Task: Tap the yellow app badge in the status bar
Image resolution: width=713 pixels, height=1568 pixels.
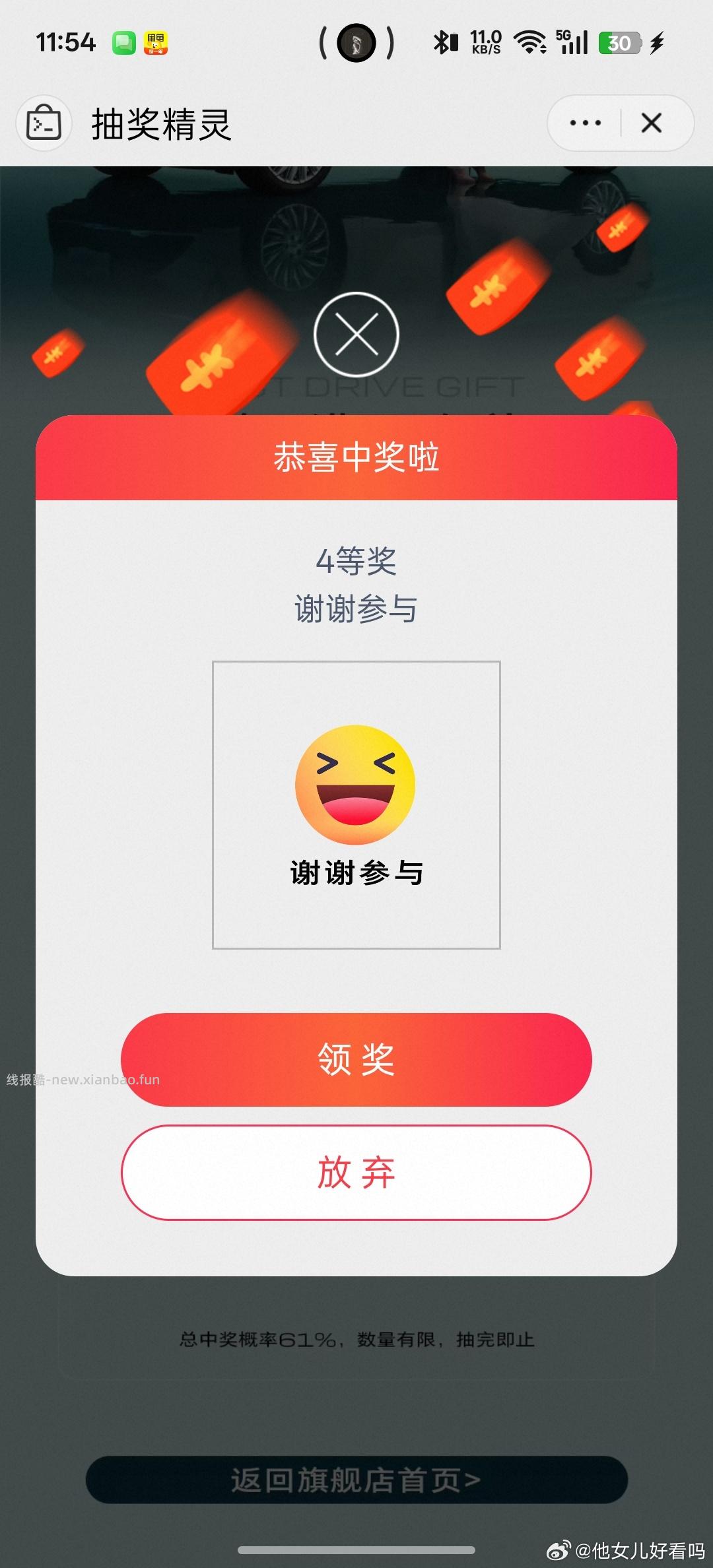Action: point(156,42)
